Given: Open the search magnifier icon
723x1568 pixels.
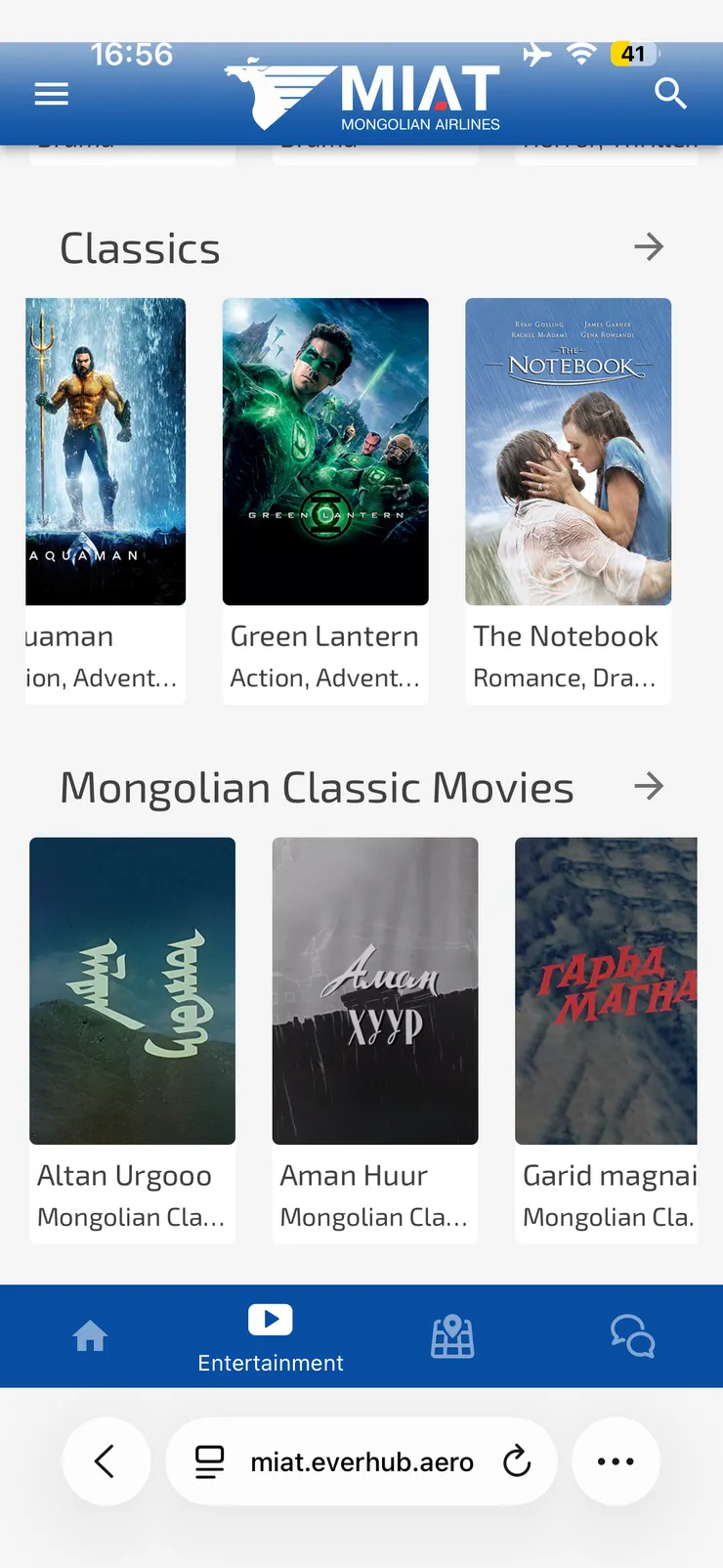Looking at the screenshot, I should tap(670, 94).
